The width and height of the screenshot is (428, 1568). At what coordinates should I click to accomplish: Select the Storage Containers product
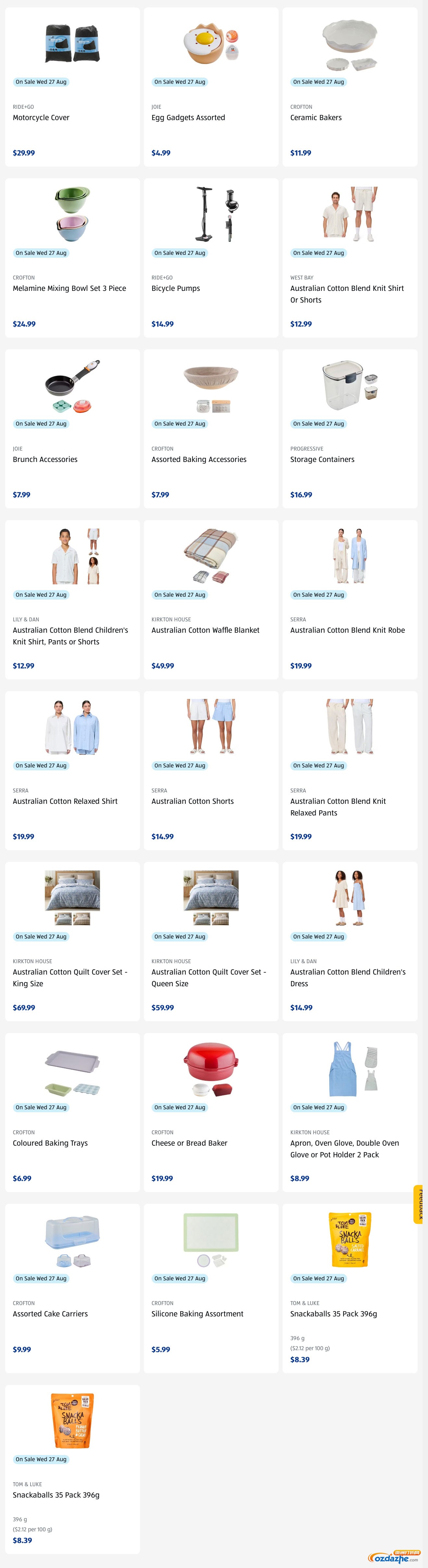pos(322,460)
